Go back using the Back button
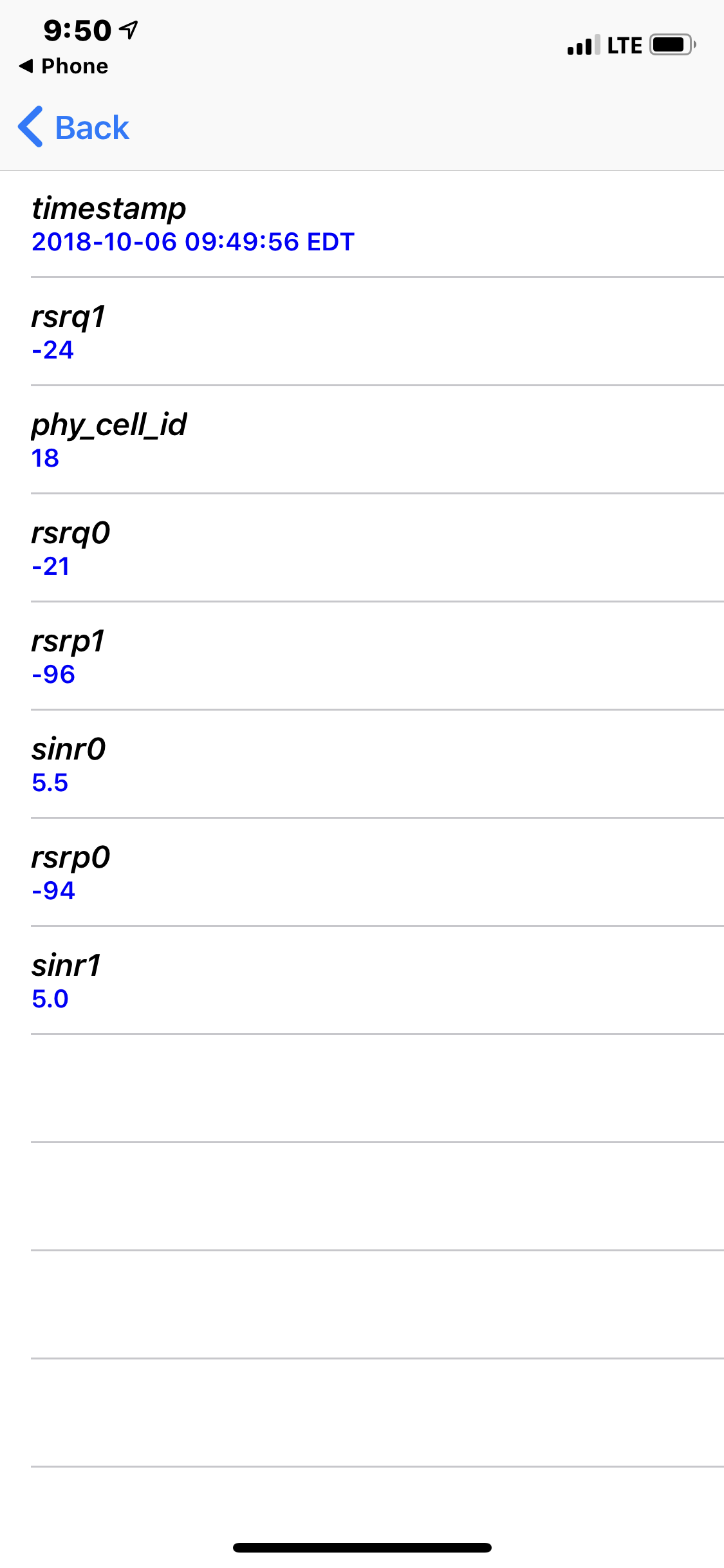724x1568 pixels. click(x=73, y=127)
